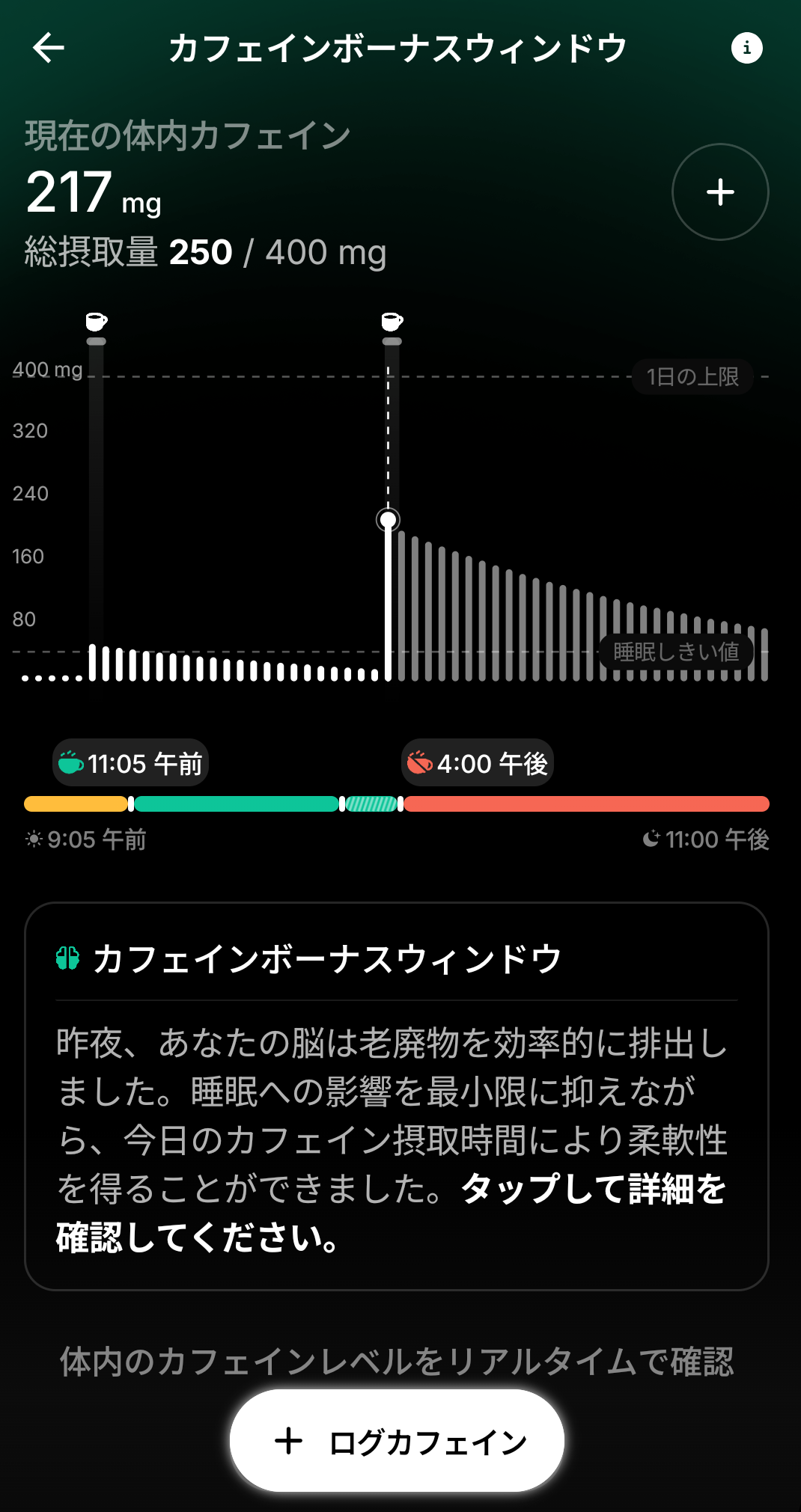The image size is (801, 1512).
Task: Tap the round plus button to add caffeine
Action: coord(720,192)
